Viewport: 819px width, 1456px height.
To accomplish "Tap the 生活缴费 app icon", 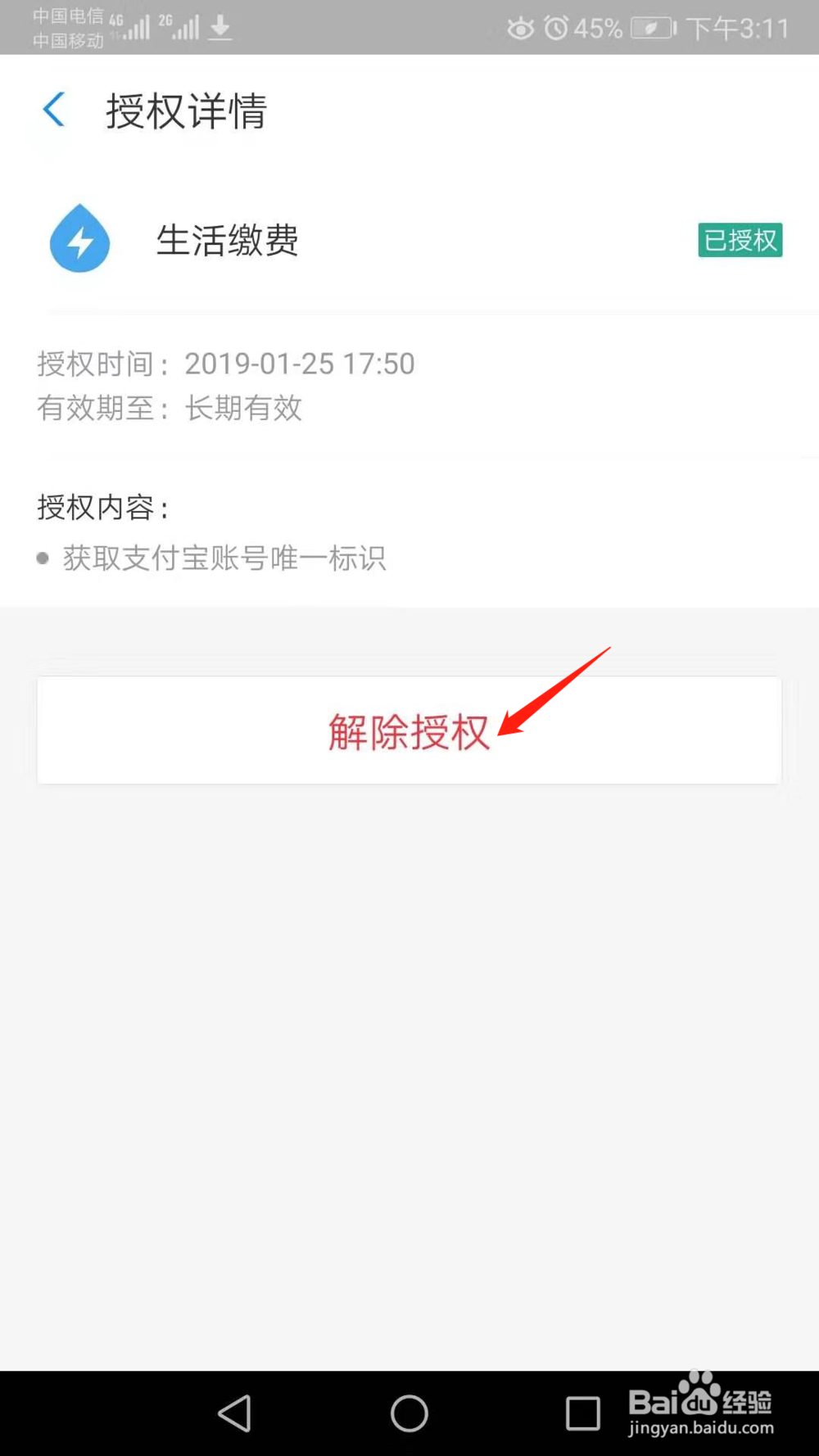I will tap(79, 240).
